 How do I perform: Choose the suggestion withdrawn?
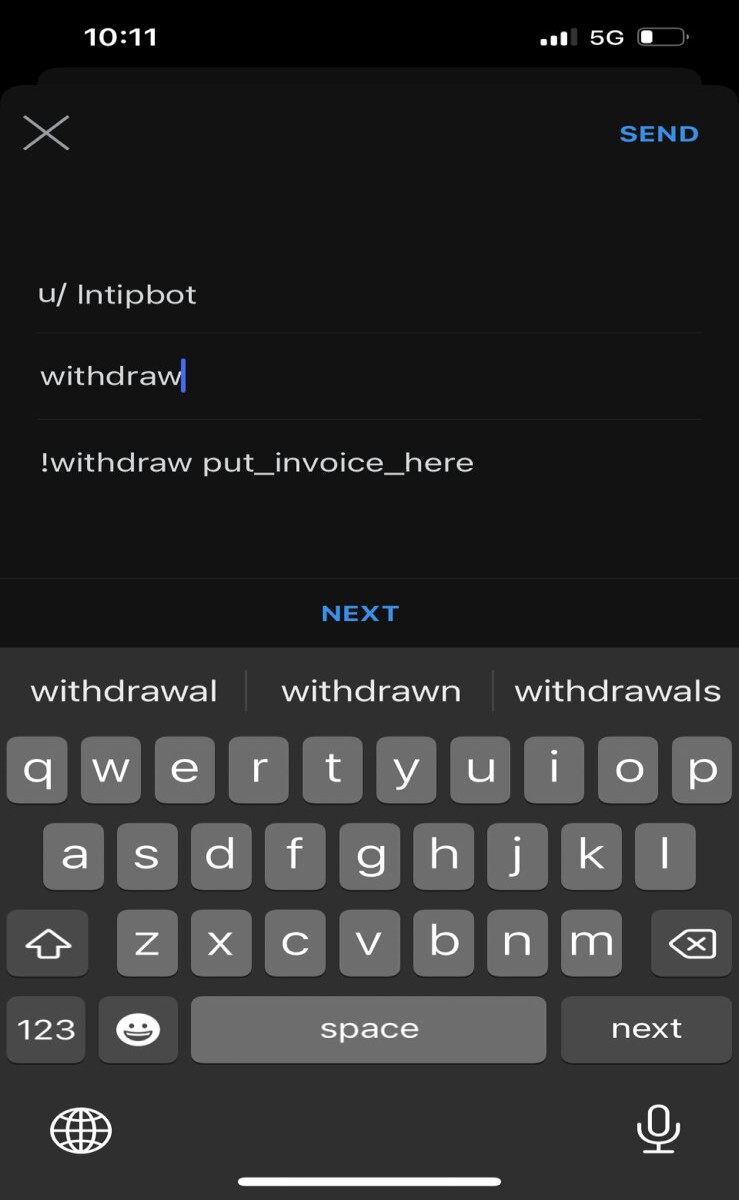click(371, 691)
